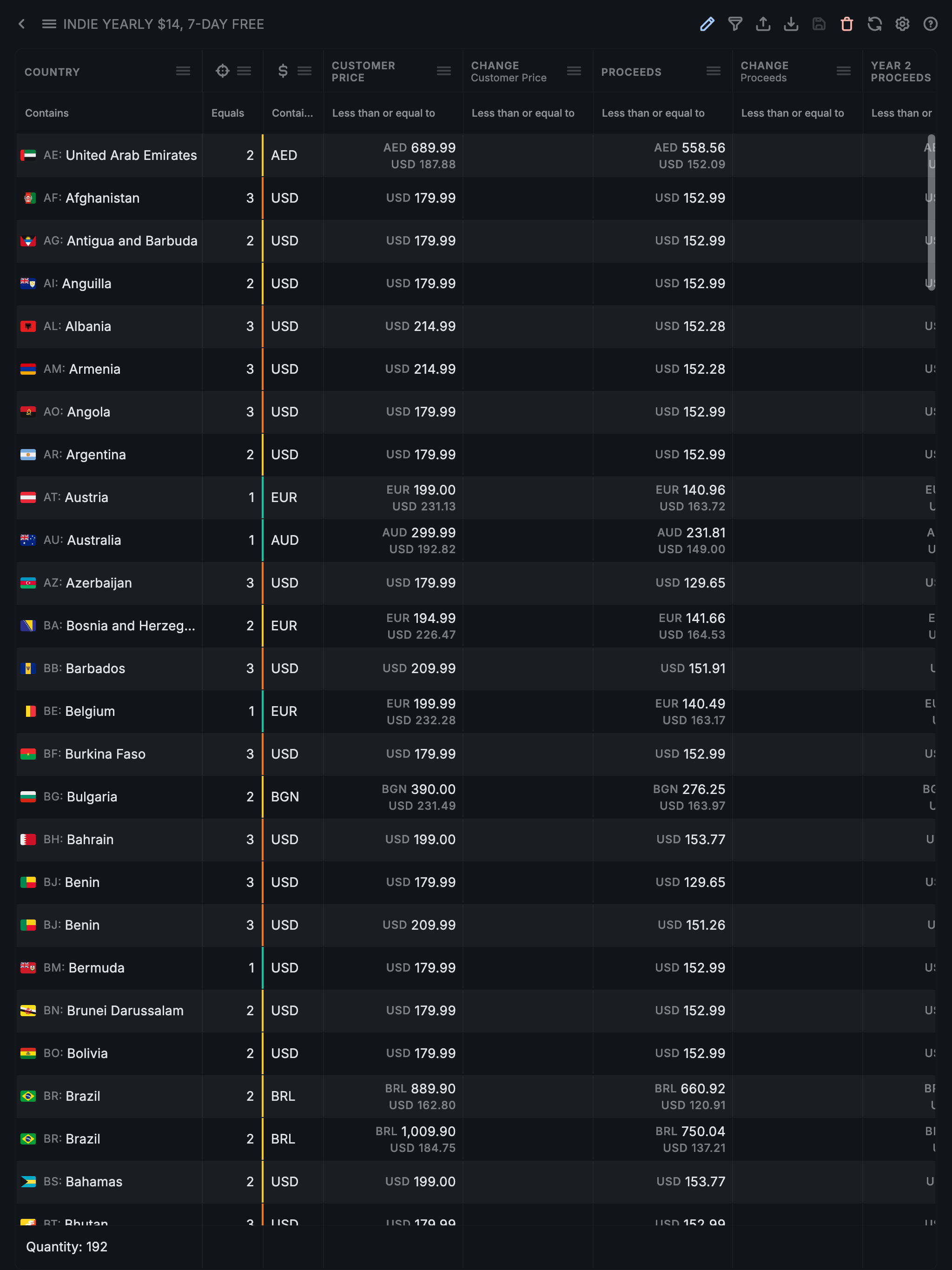
Task: Tap the Customer Price filter field
Action: point(393,113)
